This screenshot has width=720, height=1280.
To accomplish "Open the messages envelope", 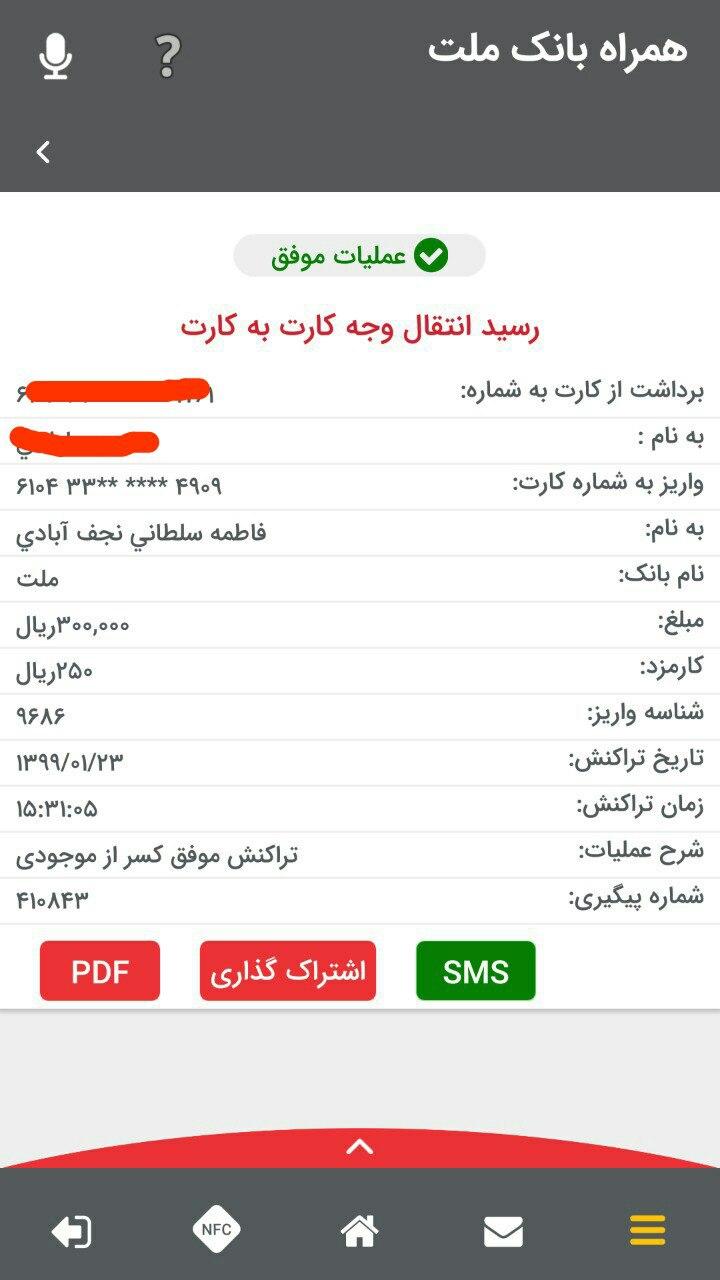I will 504,1231.
